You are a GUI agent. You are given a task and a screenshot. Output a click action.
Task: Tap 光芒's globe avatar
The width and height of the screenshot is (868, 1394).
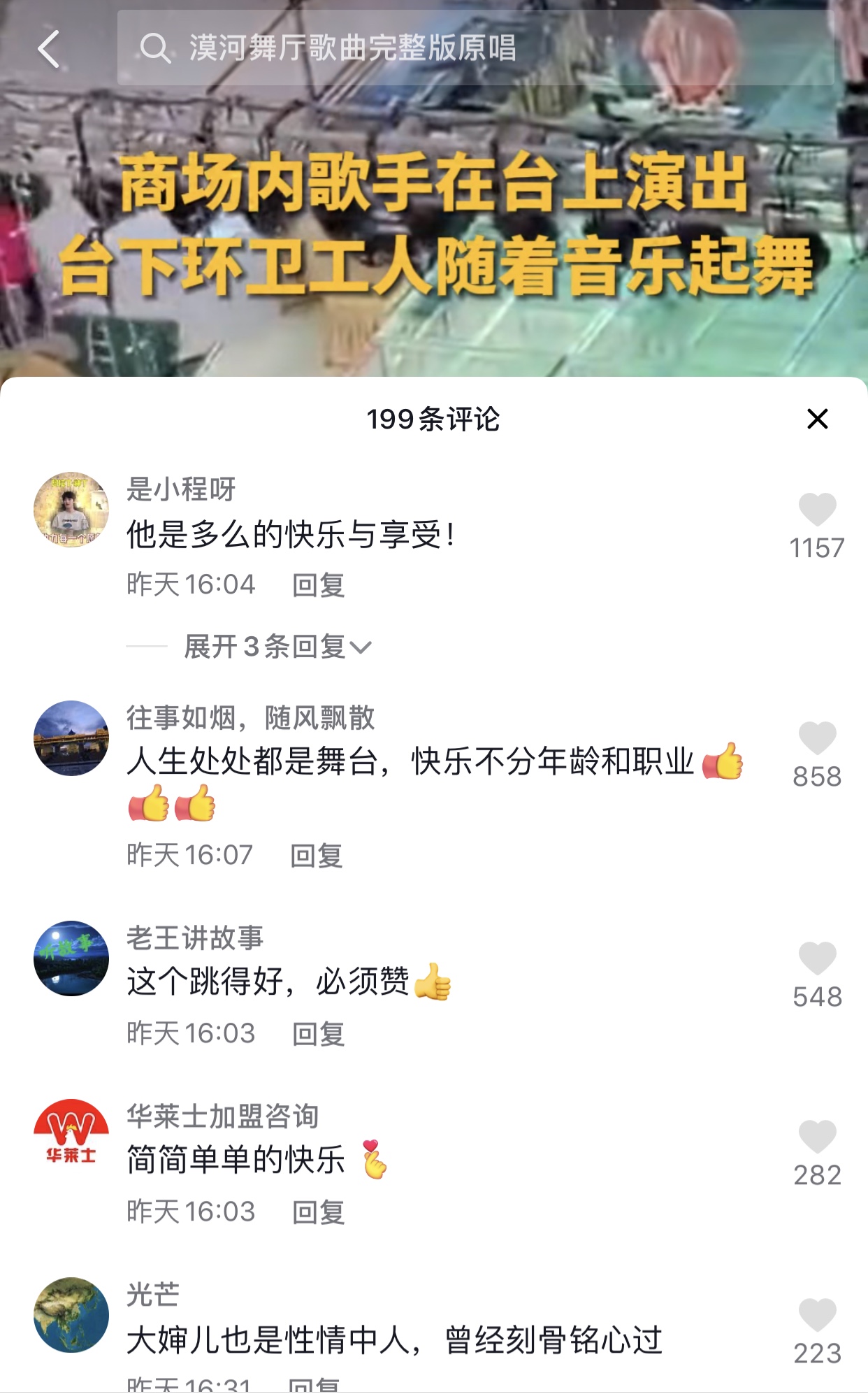click(x=71, y=1315)
